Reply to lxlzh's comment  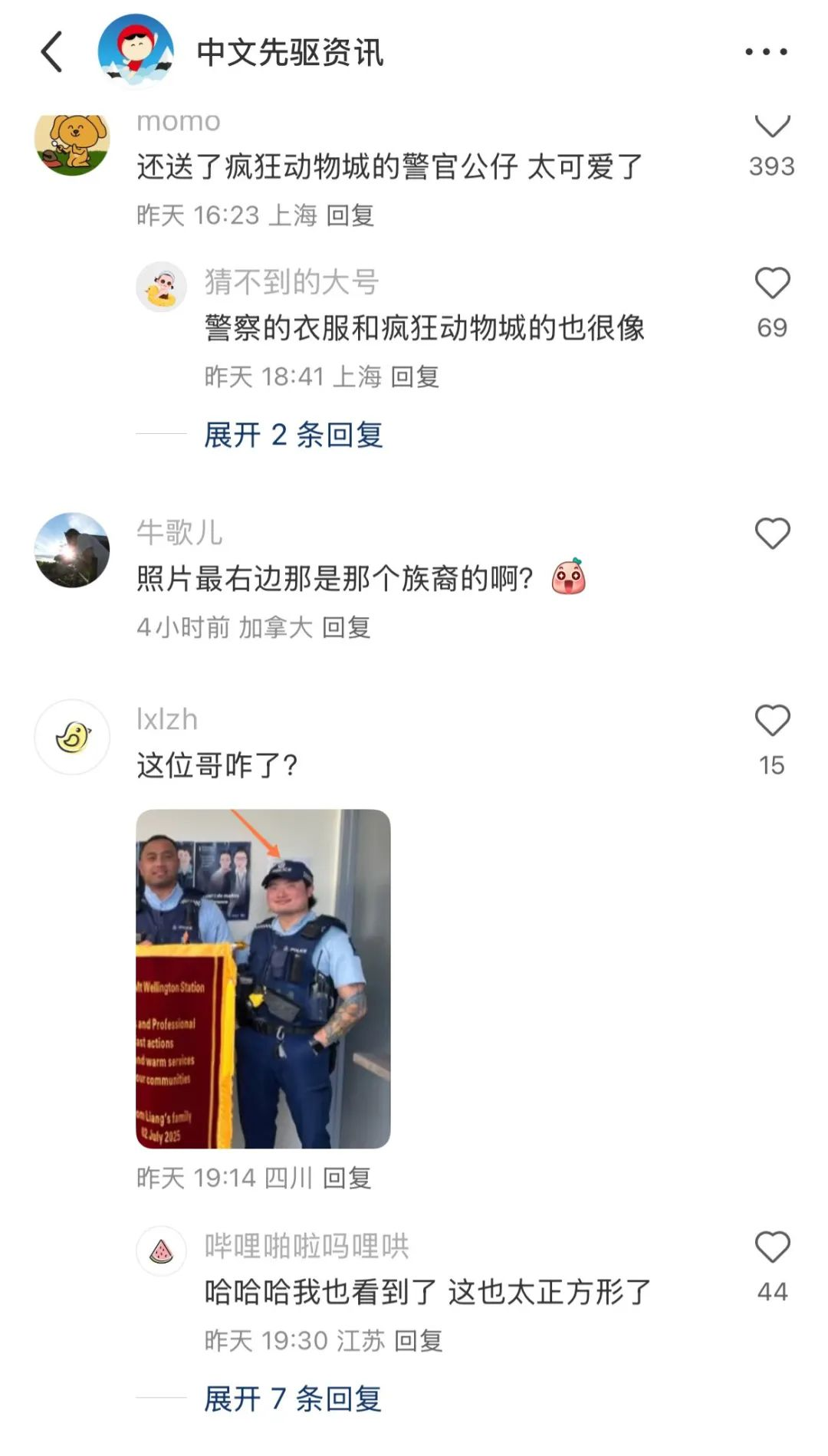[347, 1178]
